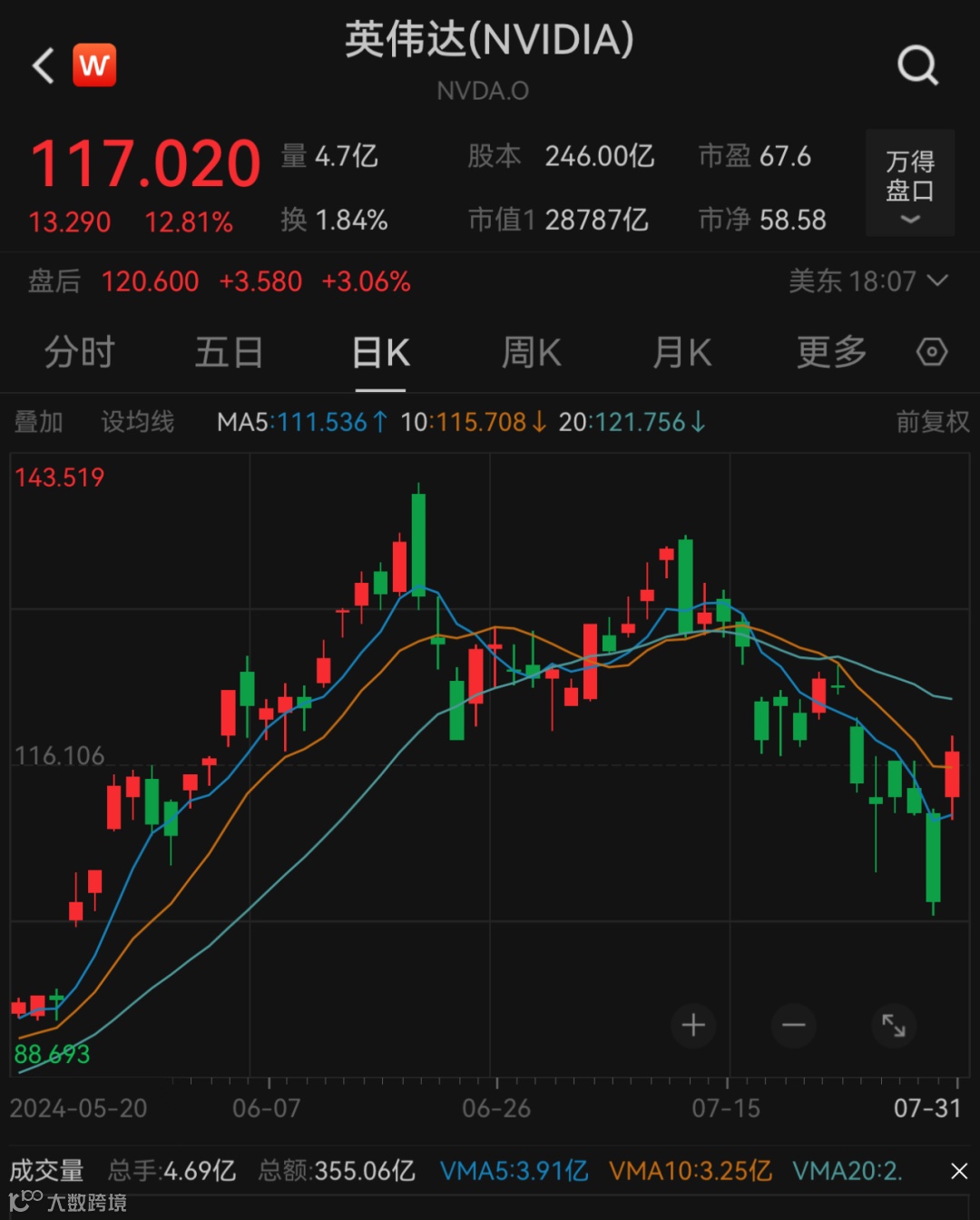Open the 美东 18:07 time dropdown

(x=867, y=281)
